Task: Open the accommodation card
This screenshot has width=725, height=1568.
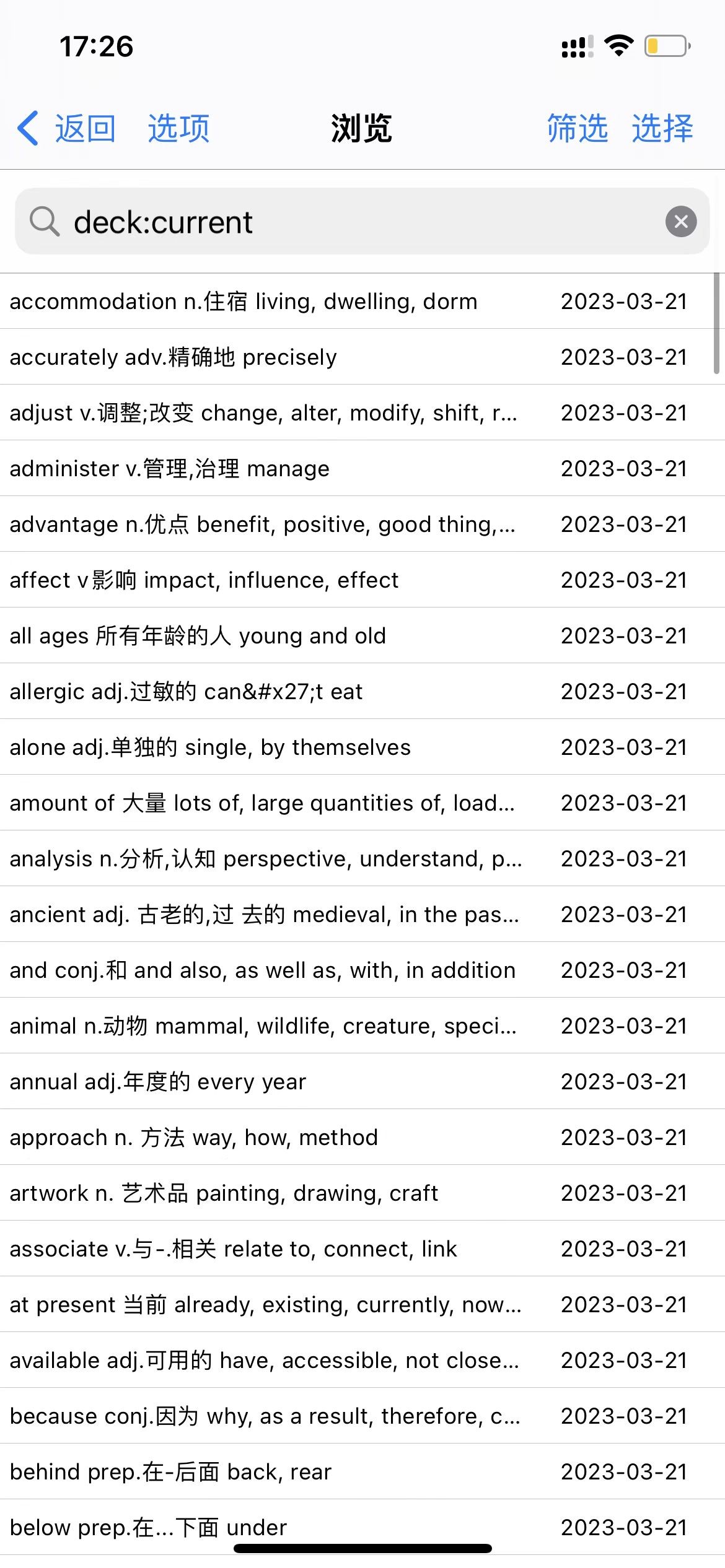Action: tap(362, 301)
